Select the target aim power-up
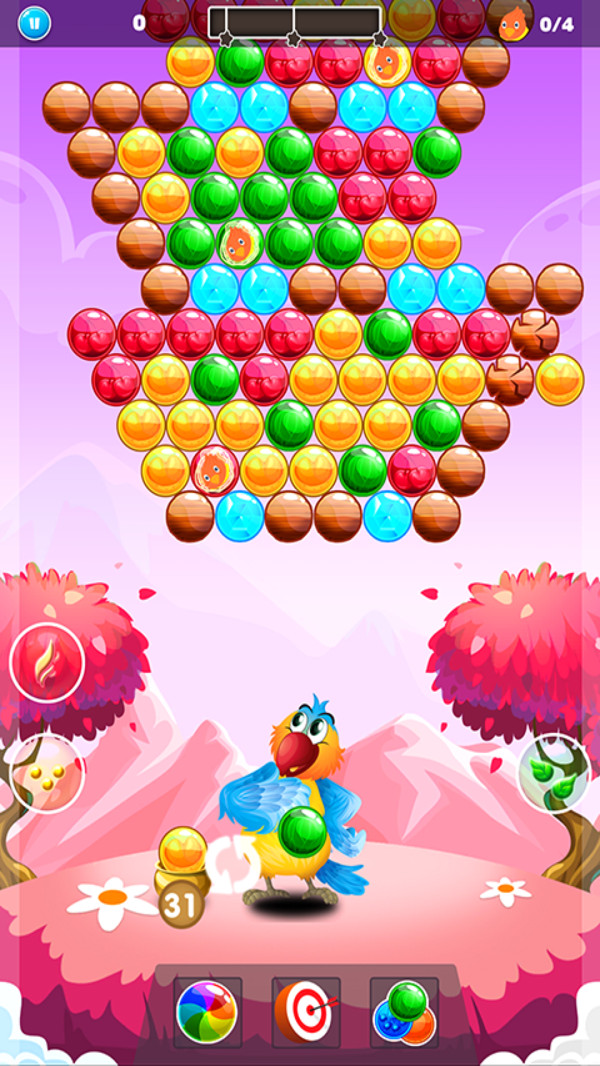This screenshot has height=1066, width=600. coord(305,1012)
